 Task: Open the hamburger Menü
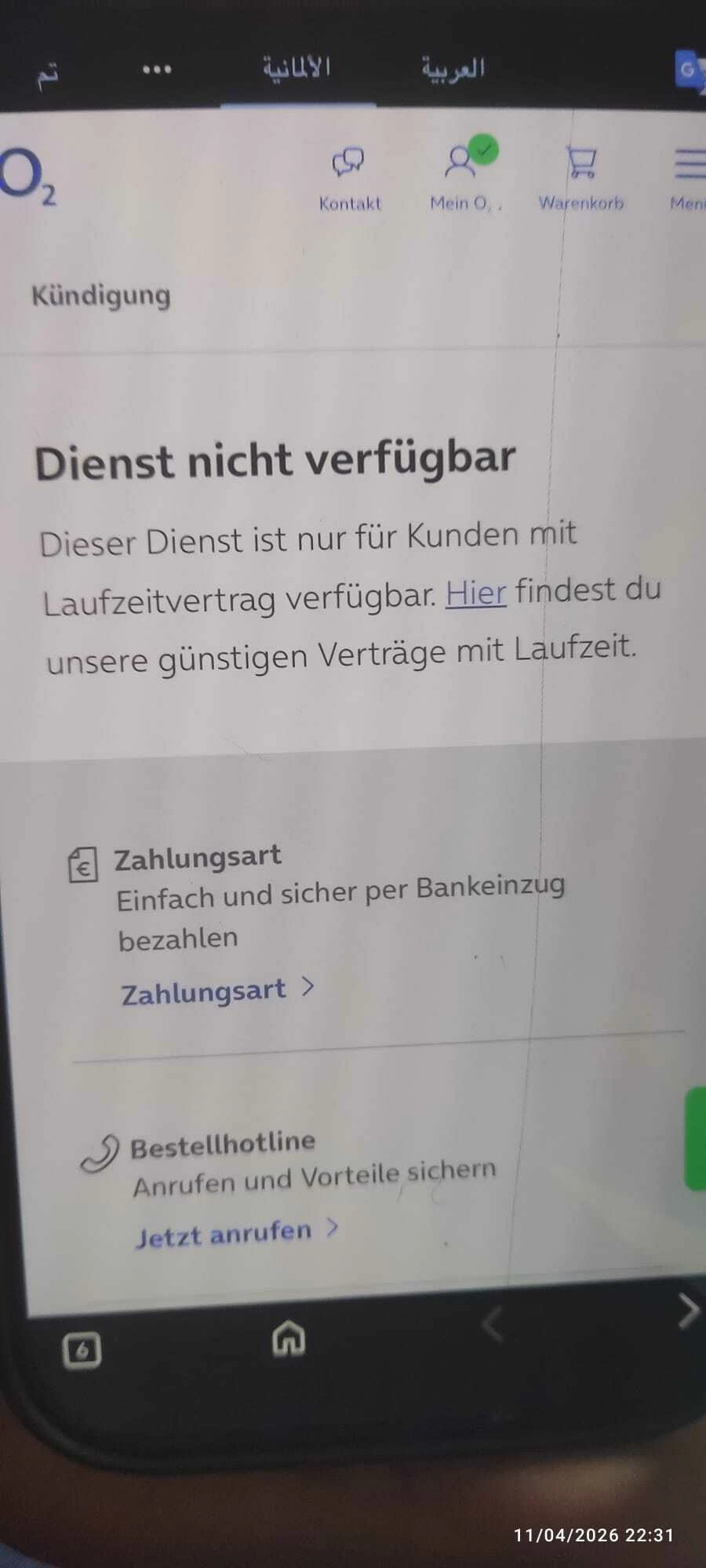click(688, 177)
